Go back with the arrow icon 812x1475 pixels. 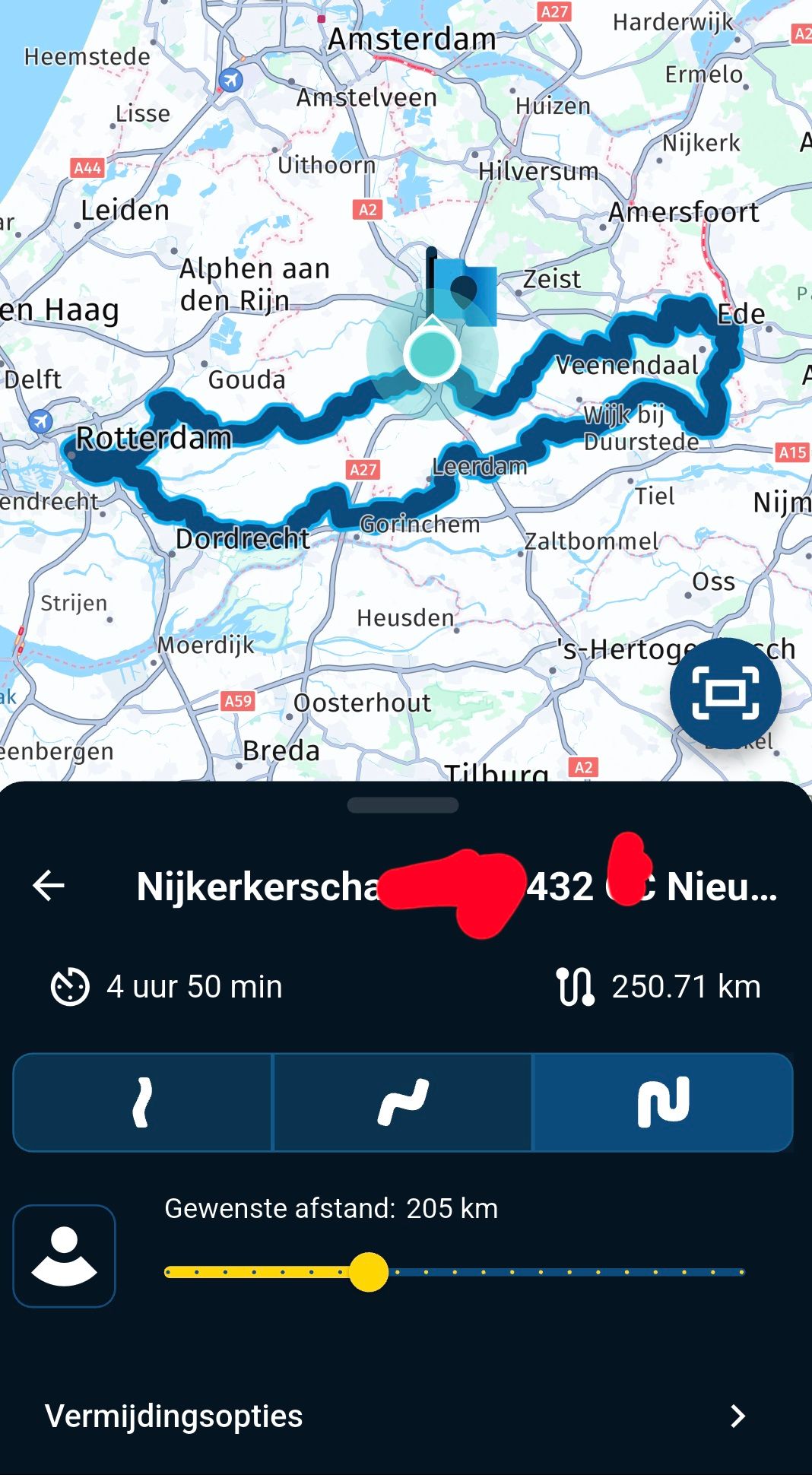click(x=49, y=886)
